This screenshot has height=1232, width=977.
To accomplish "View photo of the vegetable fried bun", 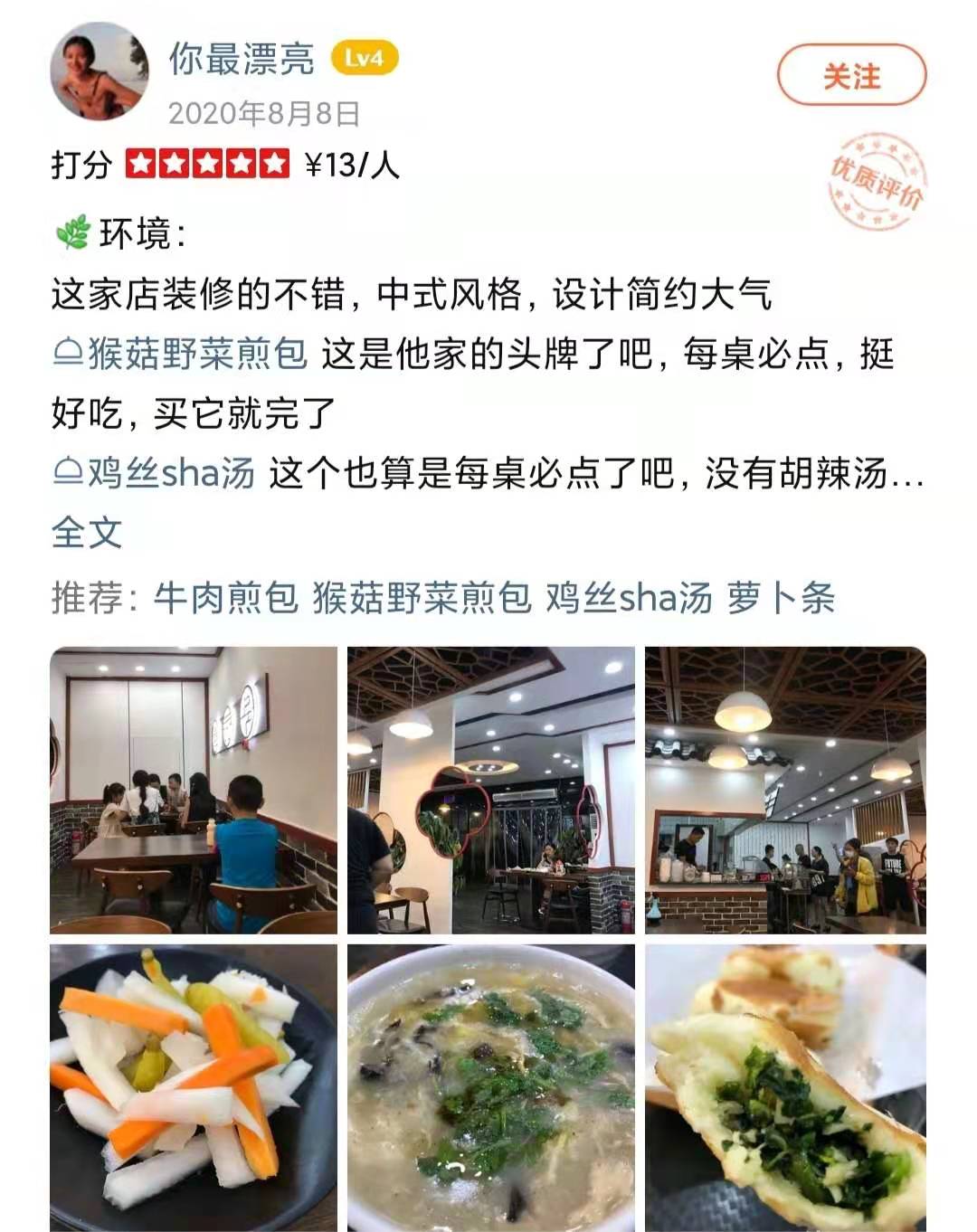I will tap(785, 1087).
